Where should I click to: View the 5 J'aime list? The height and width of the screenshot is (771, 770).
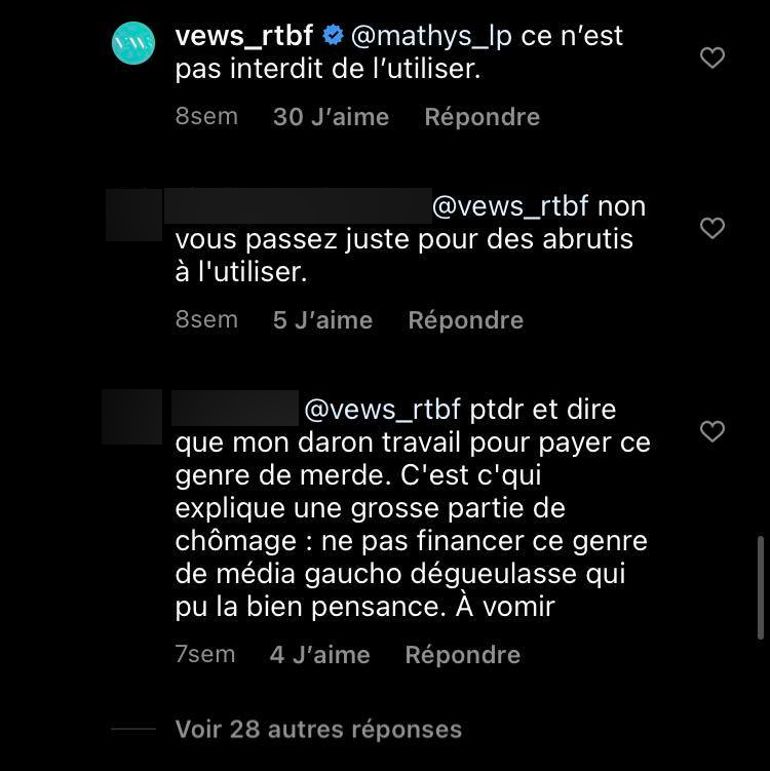pyautogui.click(x=322, y=320)
